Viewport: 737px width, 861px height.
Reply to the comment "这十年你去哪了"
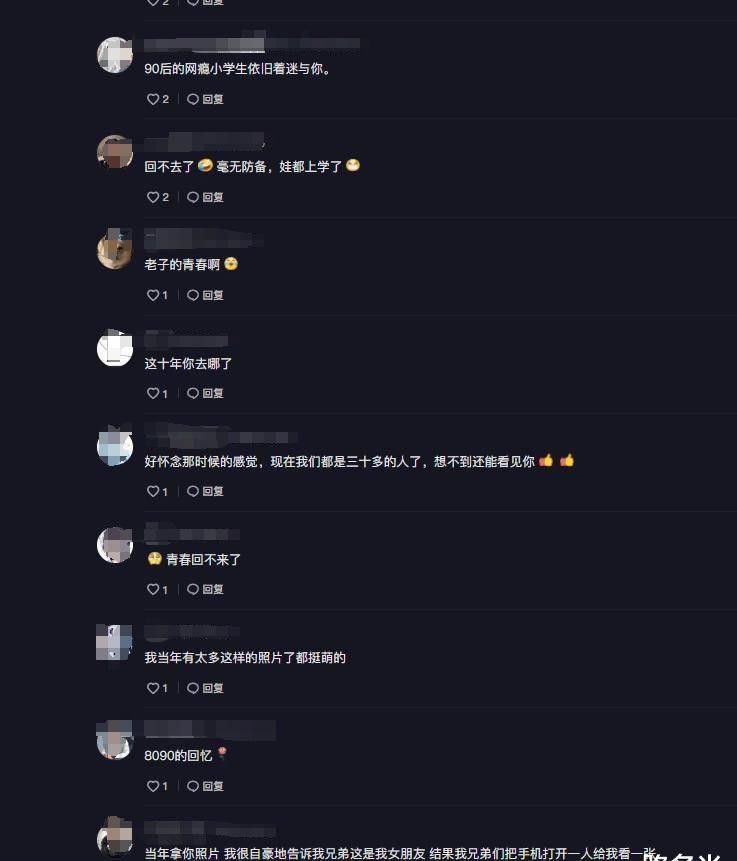tap(205, 393)
